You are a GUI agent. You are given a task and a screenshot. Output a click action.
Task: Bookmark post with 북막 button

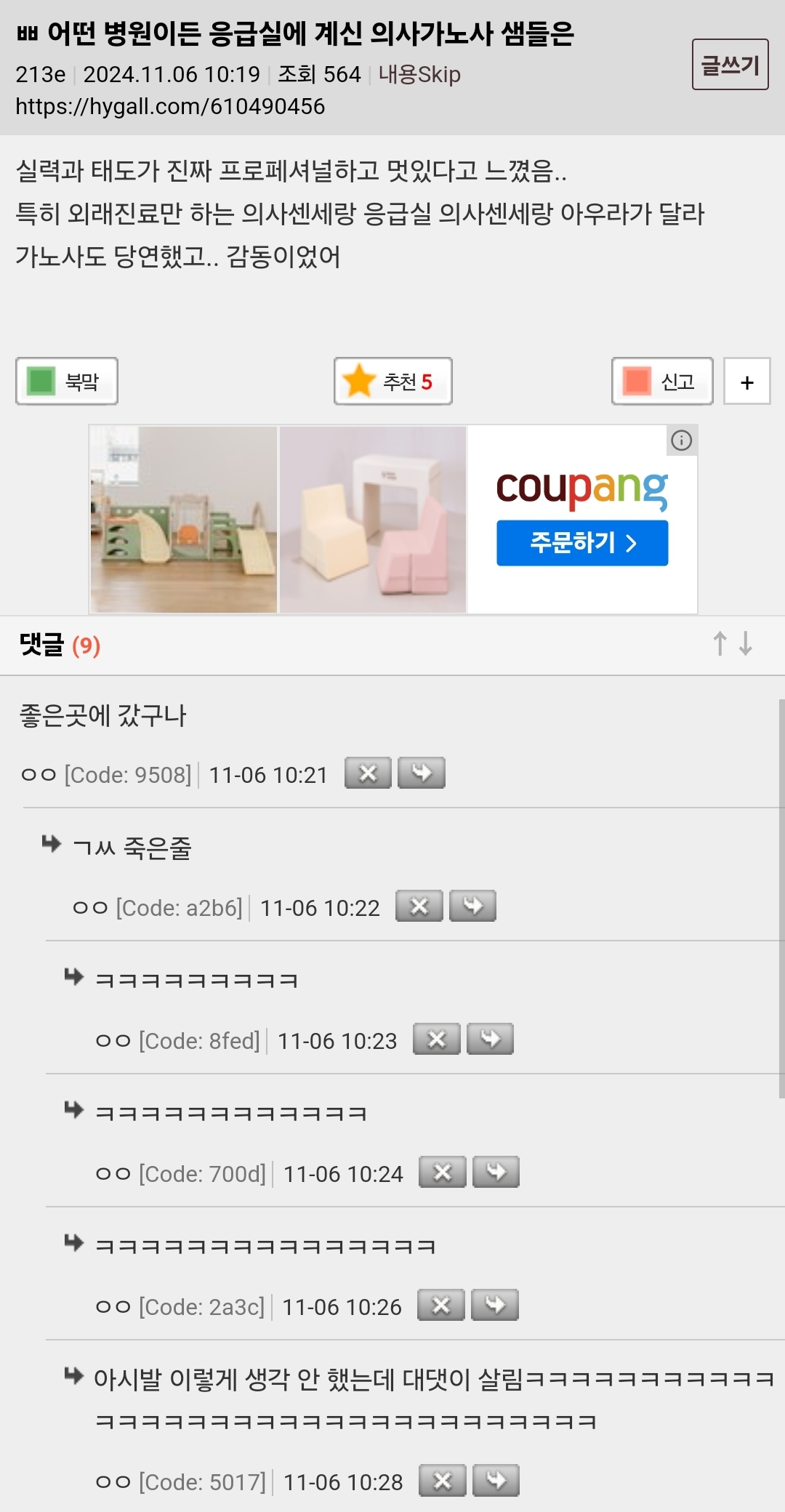click(x=67, y=381)
